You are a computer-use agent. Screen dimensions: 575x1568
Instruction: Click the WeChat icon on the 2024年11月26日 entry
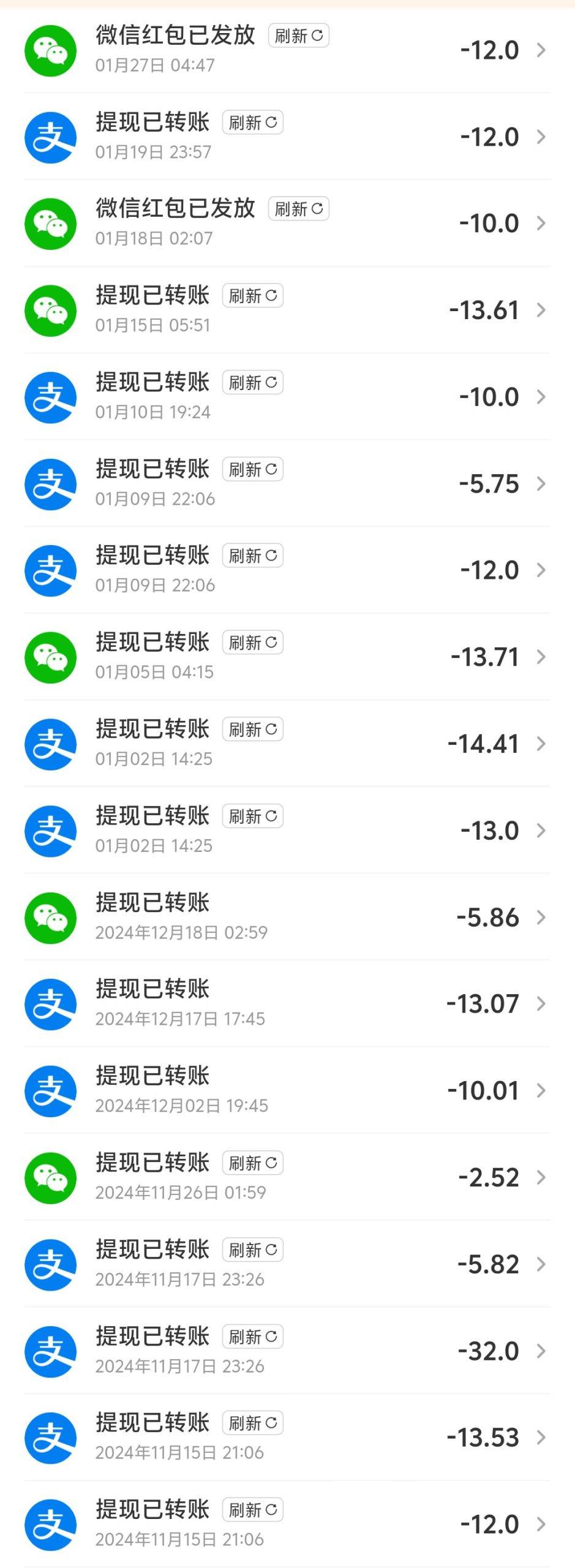tap(52, 1177)
